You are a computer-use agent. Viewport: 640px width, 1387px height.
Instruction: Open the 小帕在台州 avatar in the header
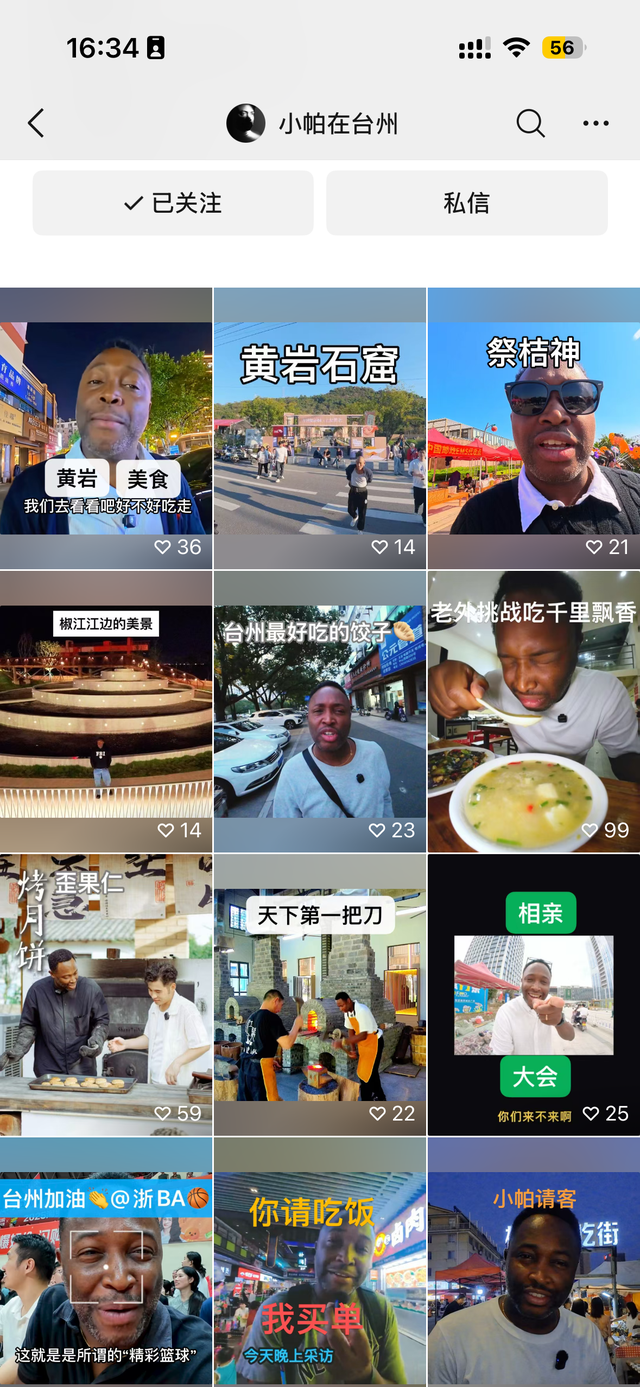point(246,124)
